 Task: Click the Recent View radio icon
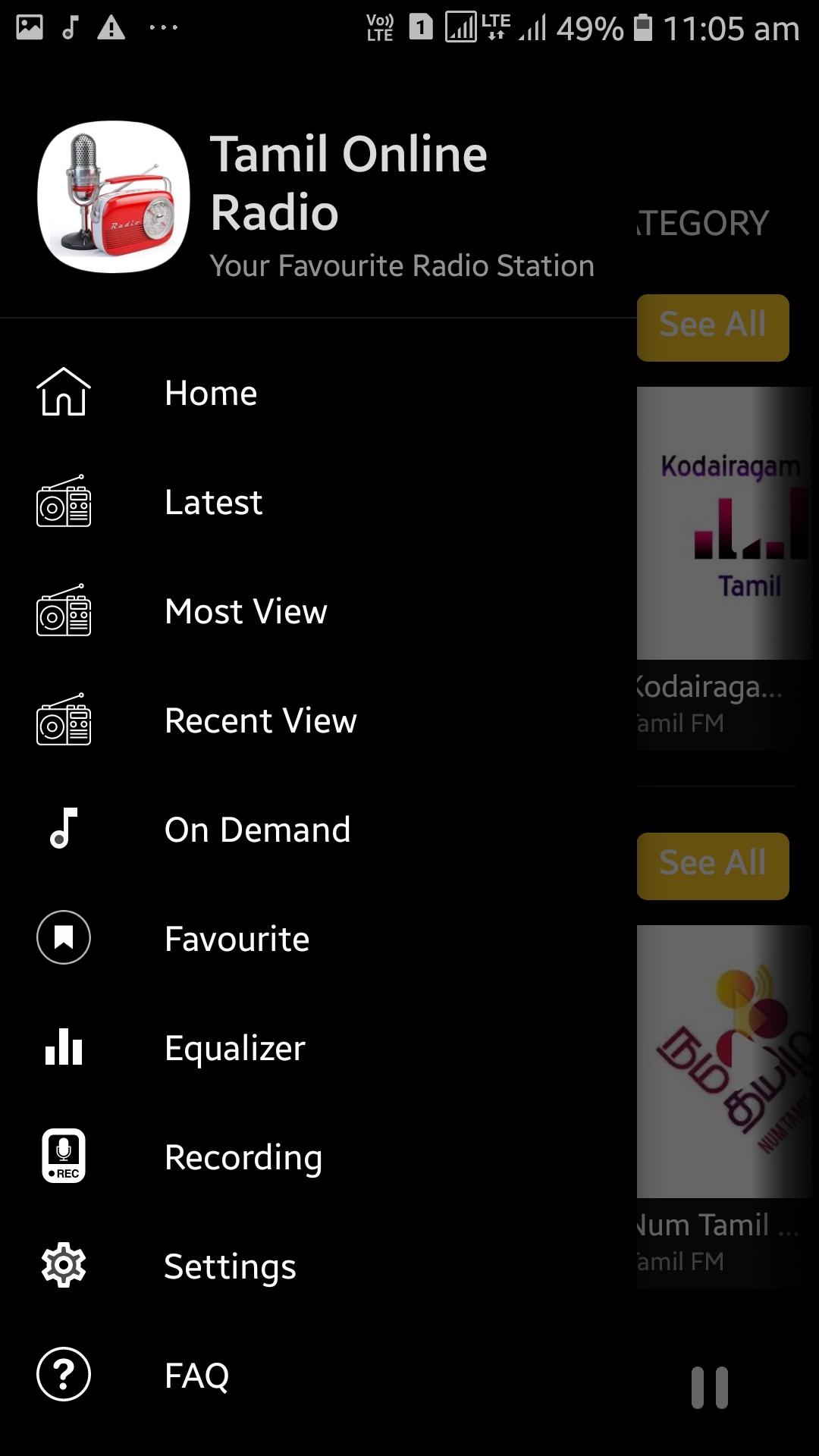[x=64, y=721]
